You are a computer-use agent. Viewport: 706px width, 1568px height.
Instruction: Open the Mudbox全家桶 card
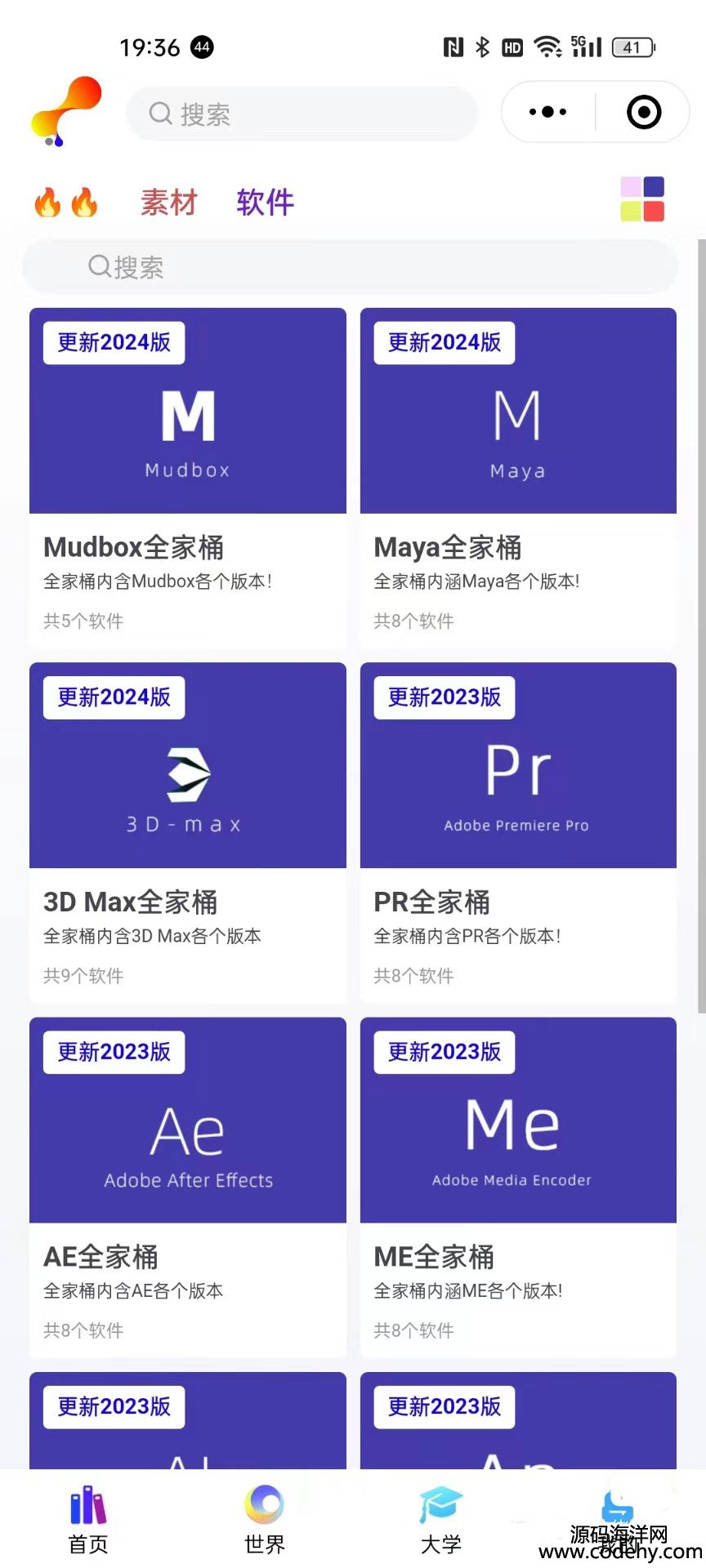click(x=188, y=478)
